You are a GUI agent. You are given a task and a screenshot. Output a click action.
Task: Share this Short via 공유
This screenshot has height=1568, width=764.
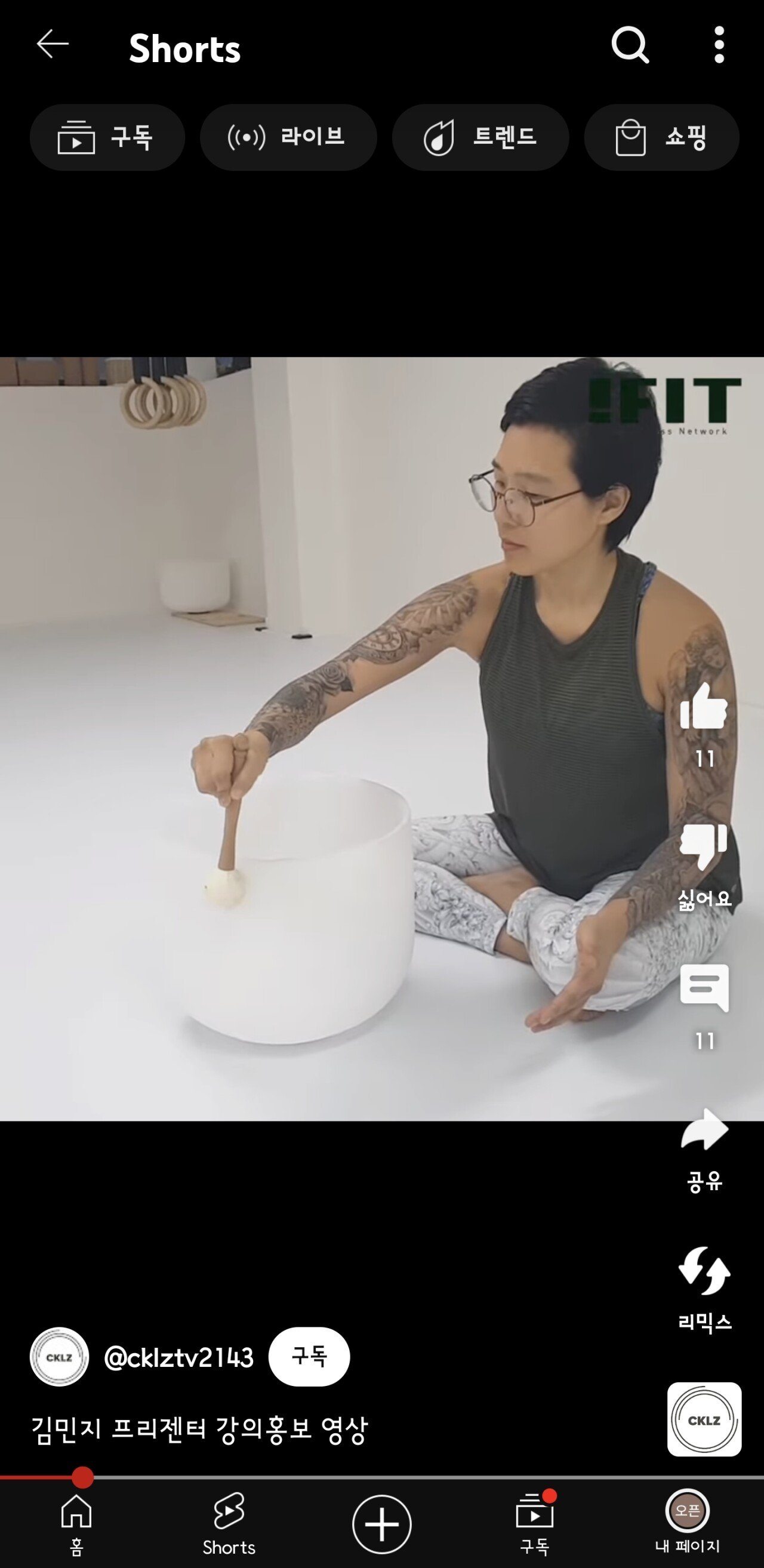click(704, 1131)
